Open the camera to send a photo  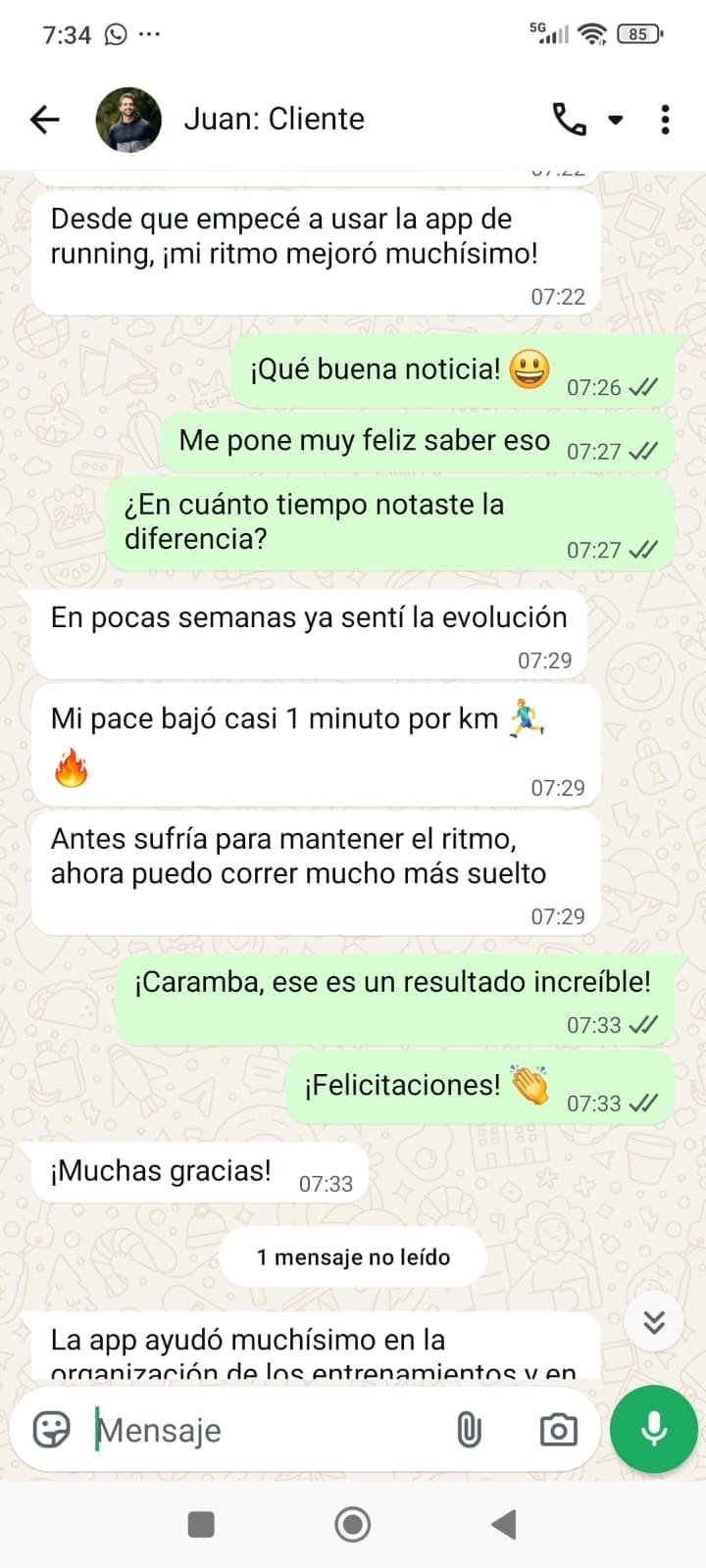point(557,1429)
